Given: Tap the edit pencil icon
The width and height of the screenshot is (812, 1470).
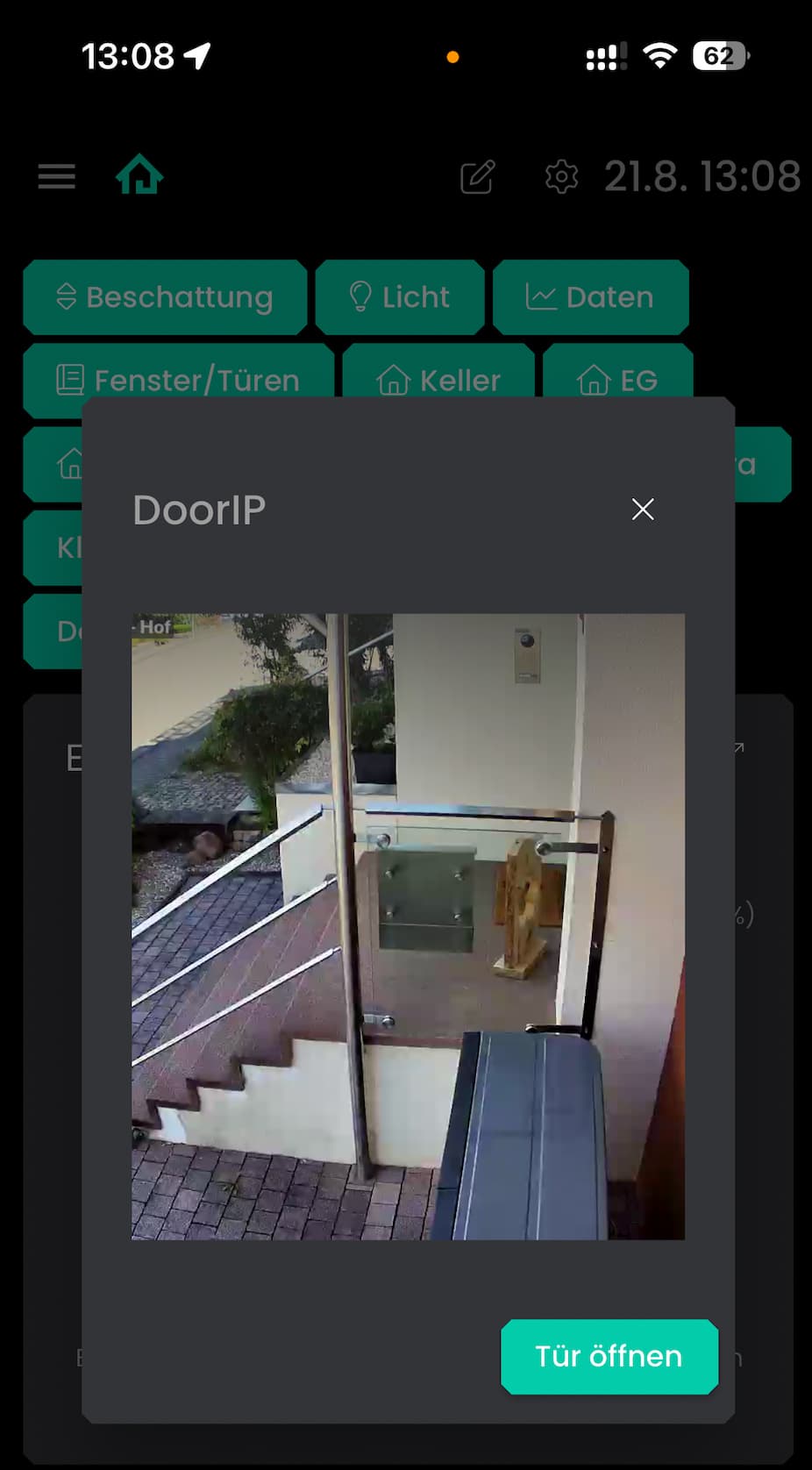Looking at the screenshot, I should pos(478,176).
